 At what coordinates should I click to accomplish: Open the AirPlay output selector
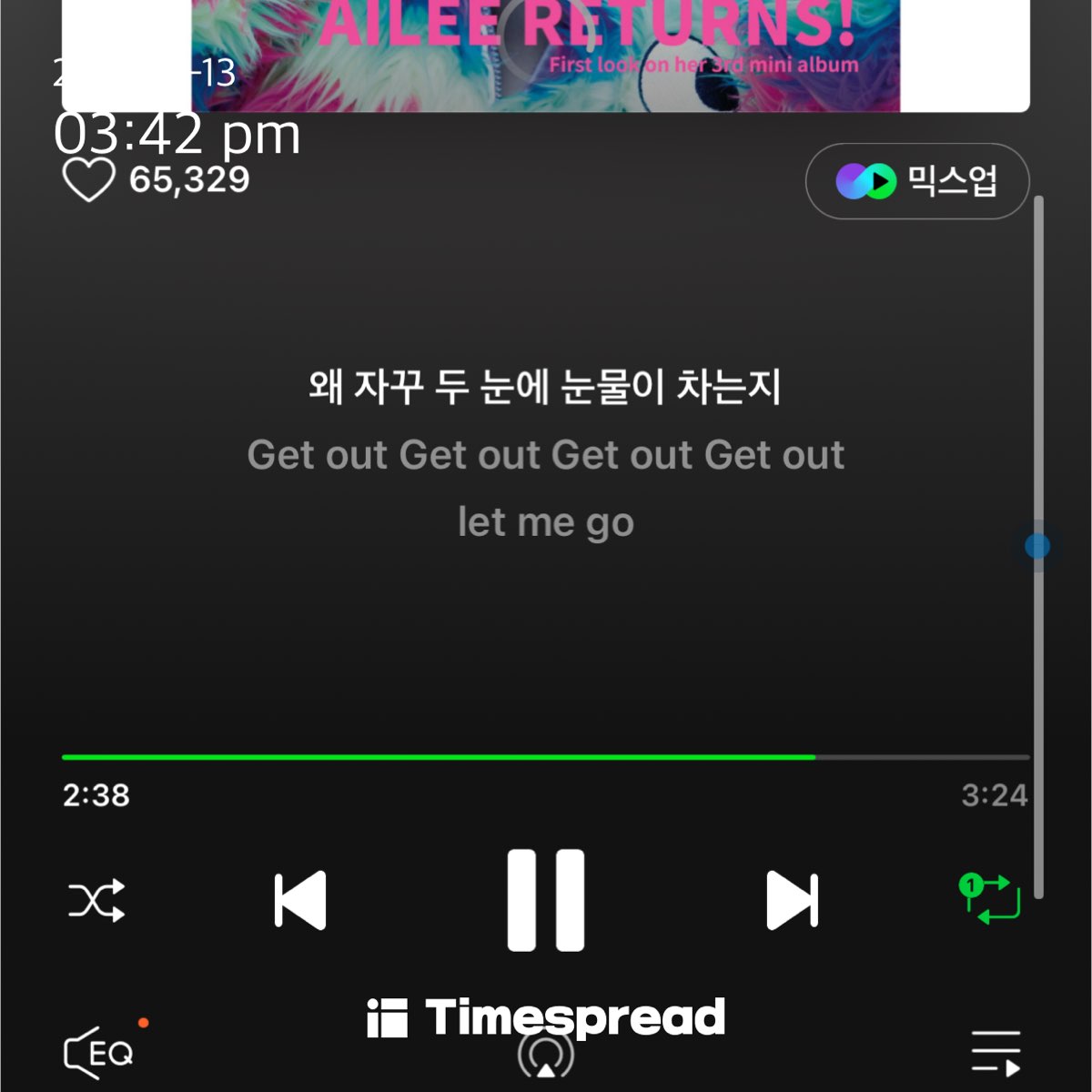coord(546,1057)
